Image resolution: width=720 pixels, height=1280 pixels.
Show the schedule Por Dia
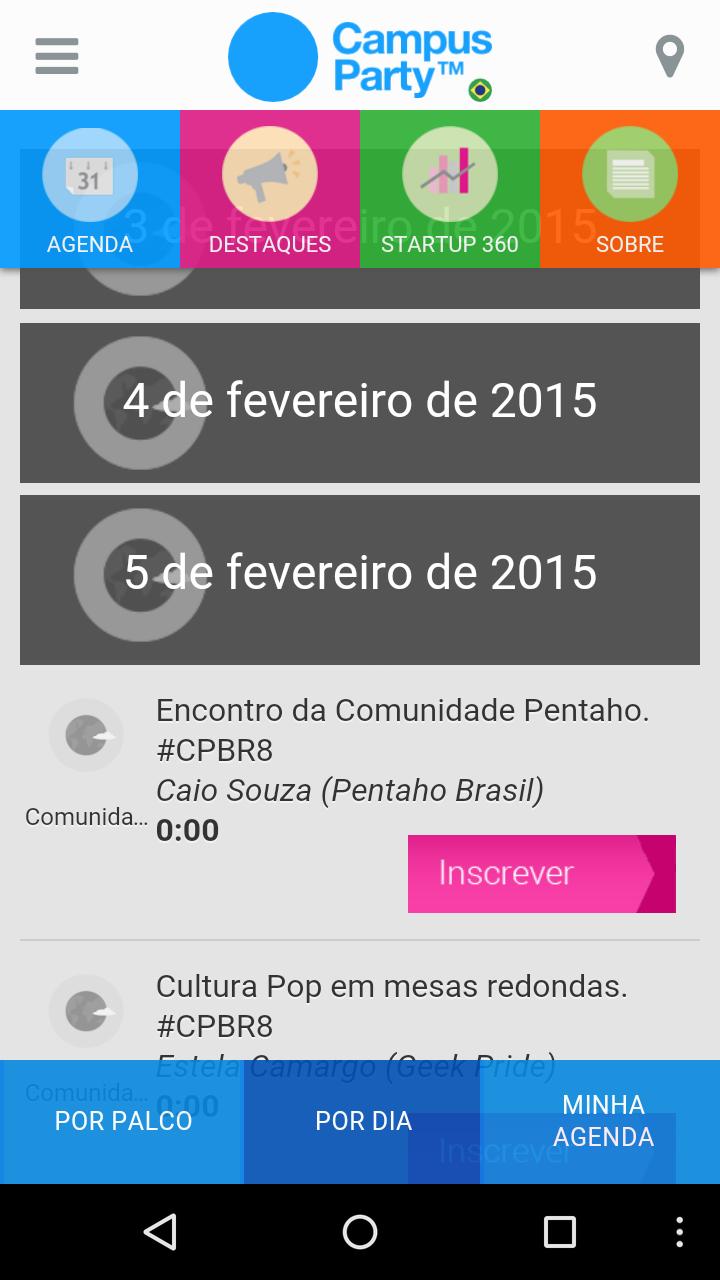pyautogui.click(x=363, y=1121)
